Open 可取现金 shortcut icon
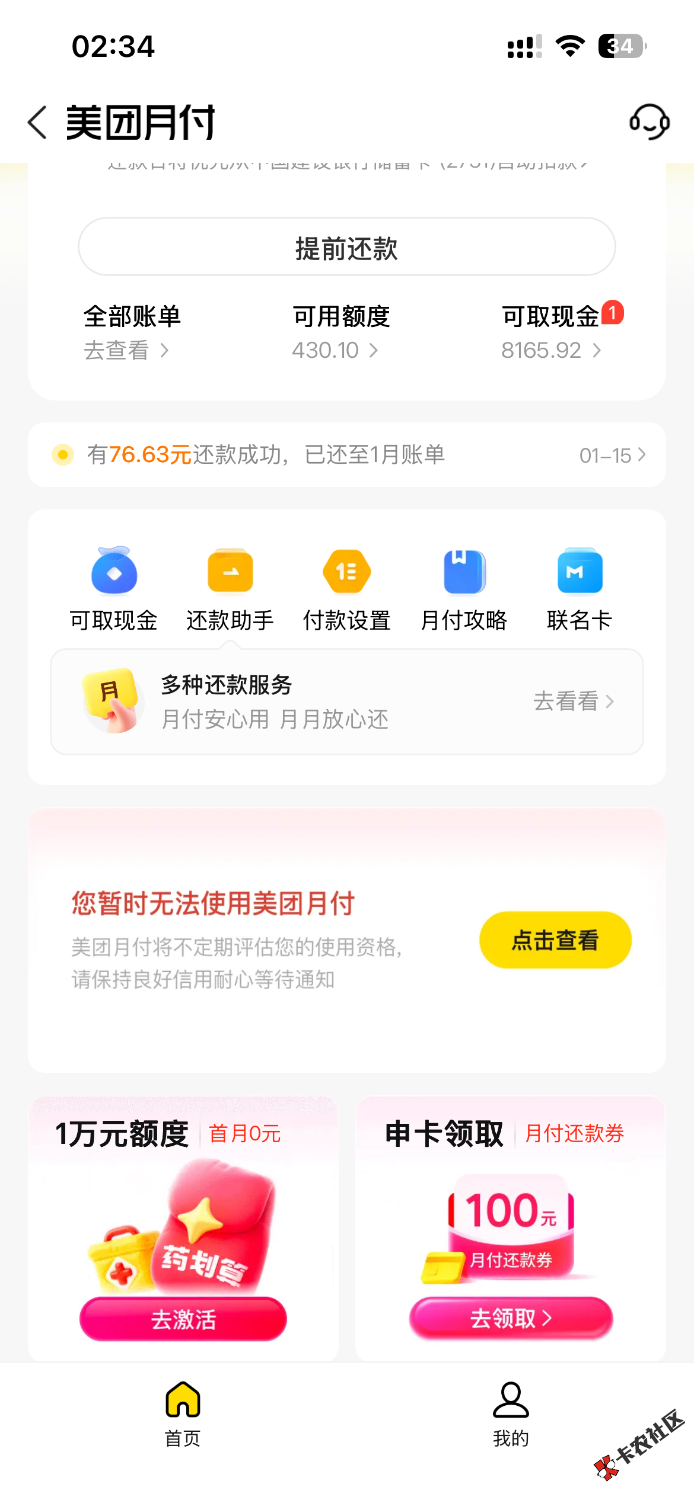694x1500 pixels. [113, 590]
